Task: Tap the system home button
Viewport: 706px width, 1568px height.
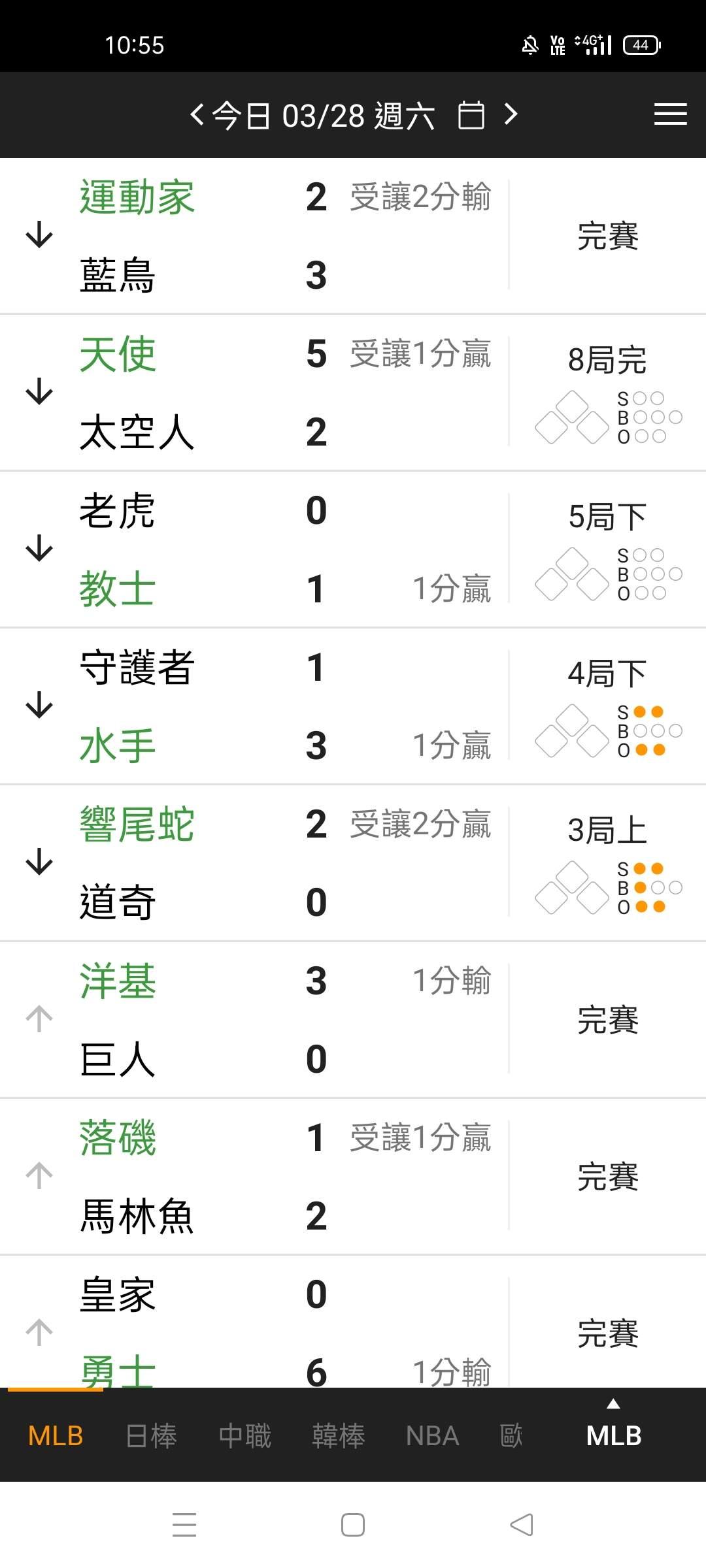Action: click(353, 1525)
